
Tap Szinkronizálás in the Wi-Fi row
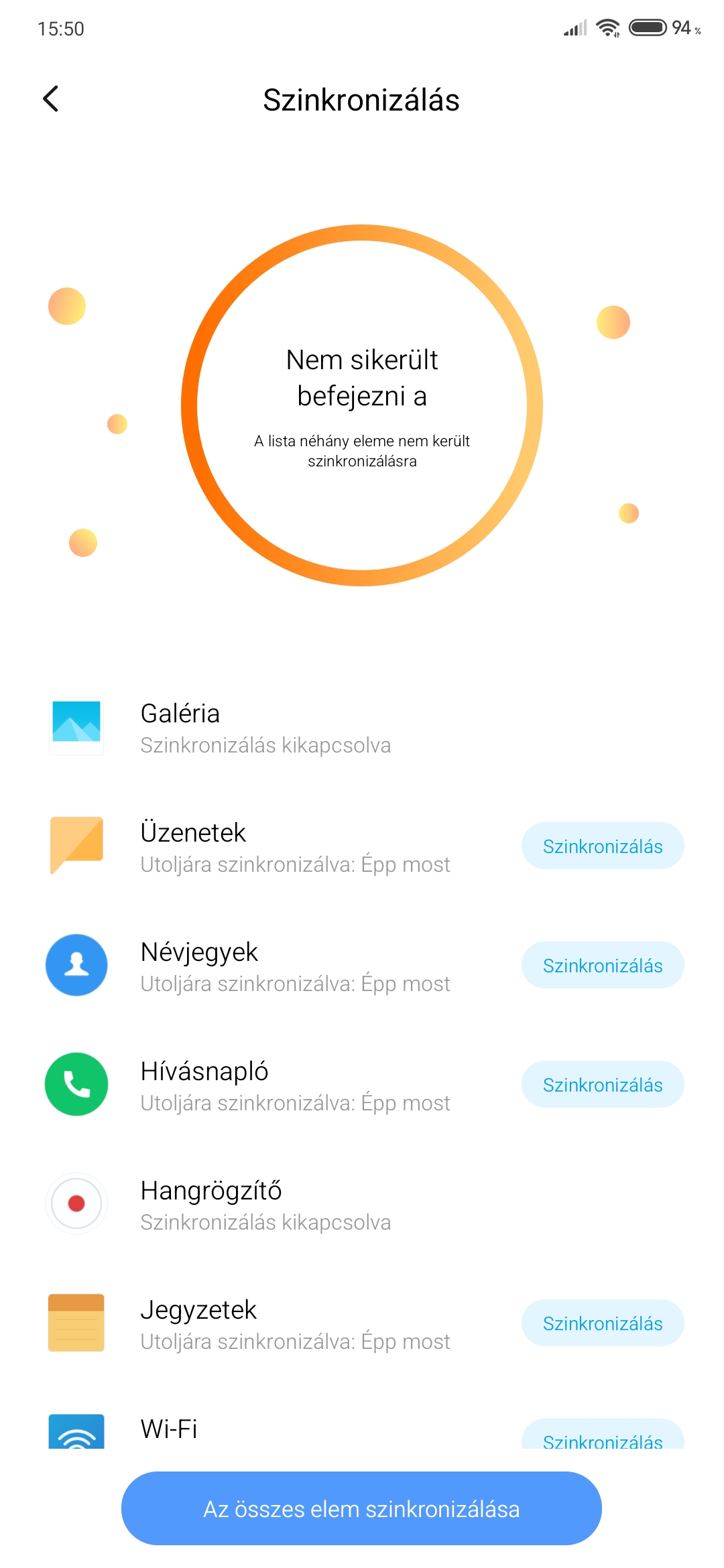pyautogui.click(x=603, y=1435)
